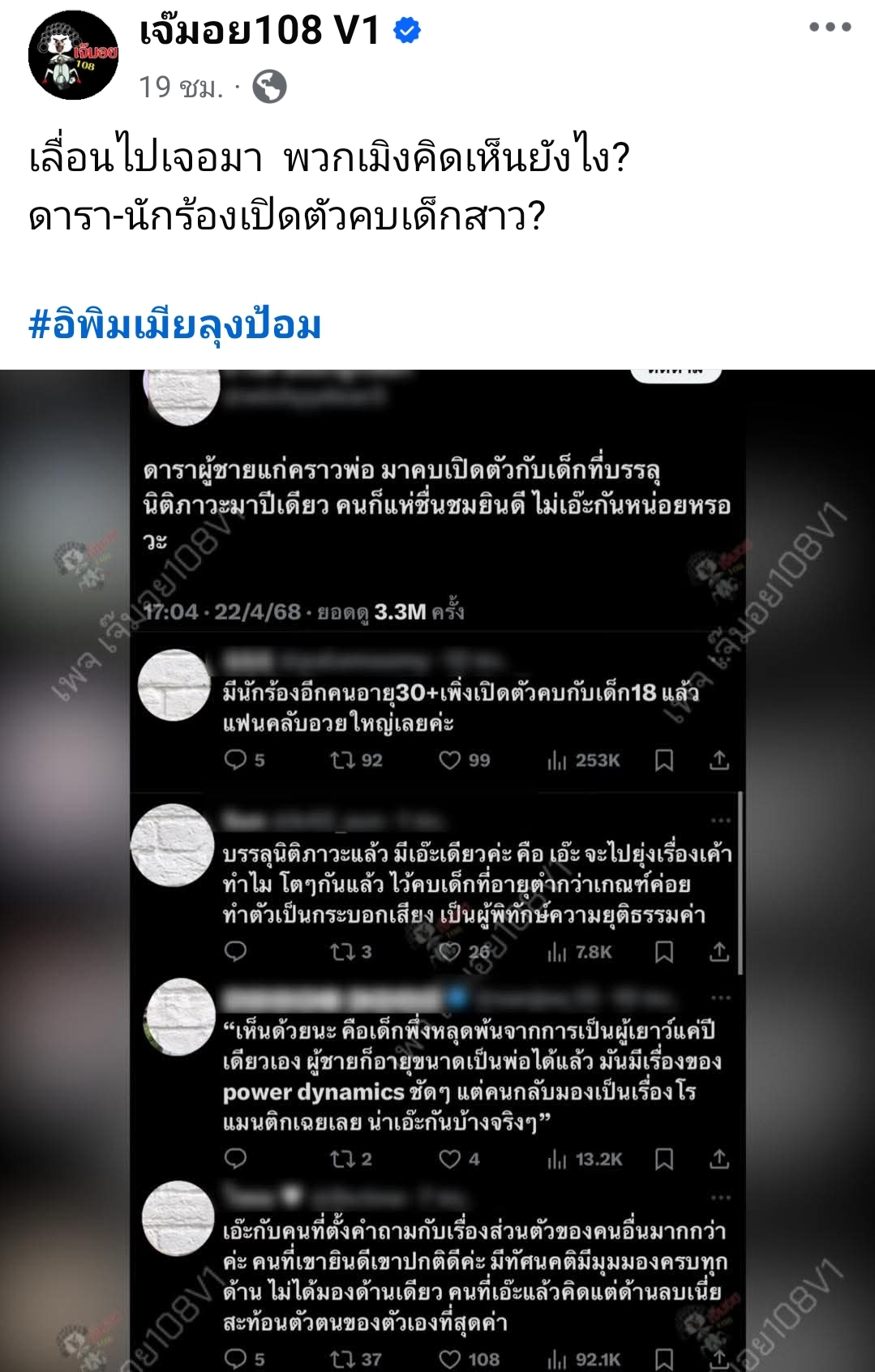Image resolution: width=875 pixels, height=1372 pixels.
Task: Open the เจ๊มอย108 V1 page name
Action: pyautogui.click(x=259, y=31)
